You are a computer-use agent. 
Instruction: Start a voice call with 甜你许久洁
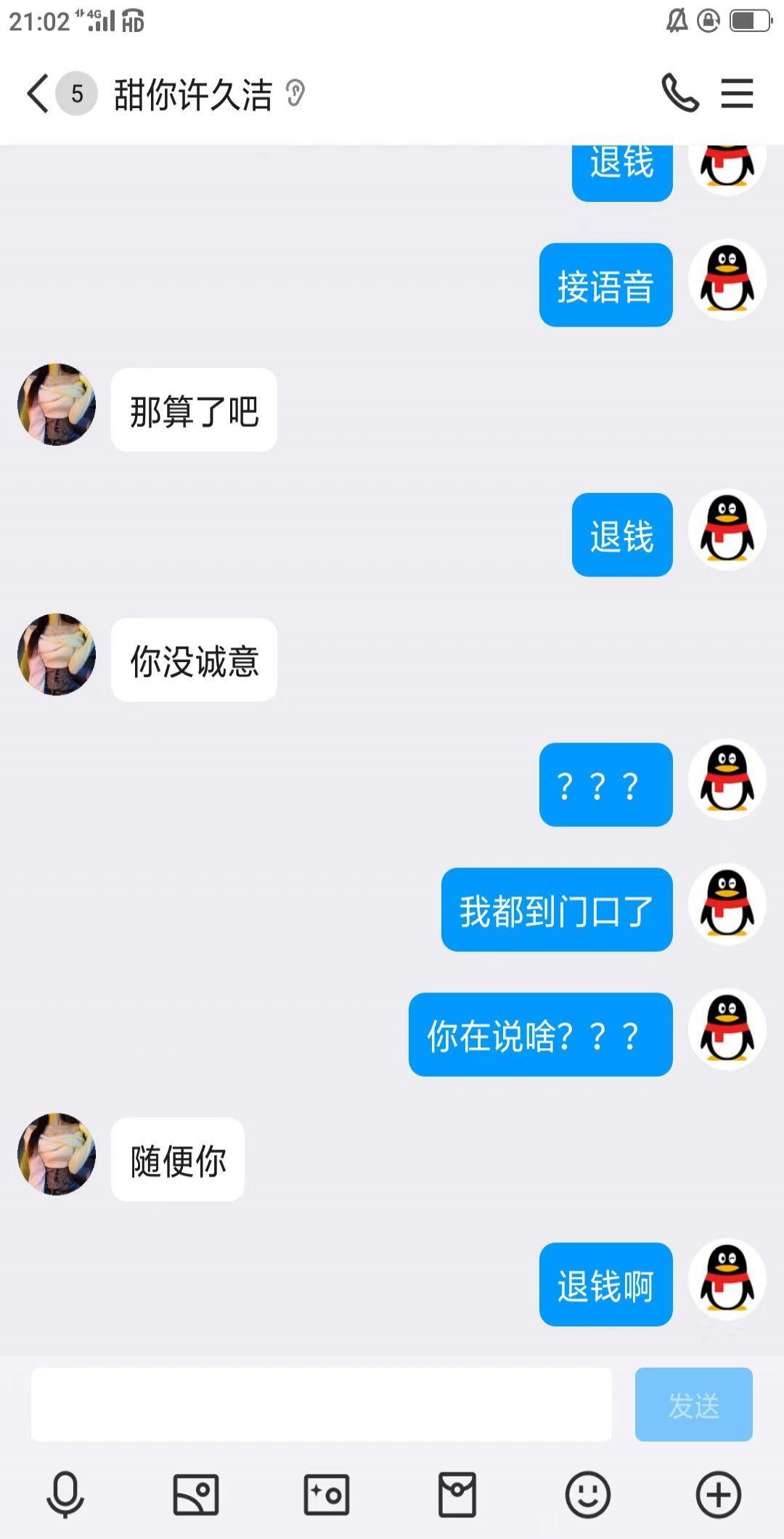click(679, 94)
